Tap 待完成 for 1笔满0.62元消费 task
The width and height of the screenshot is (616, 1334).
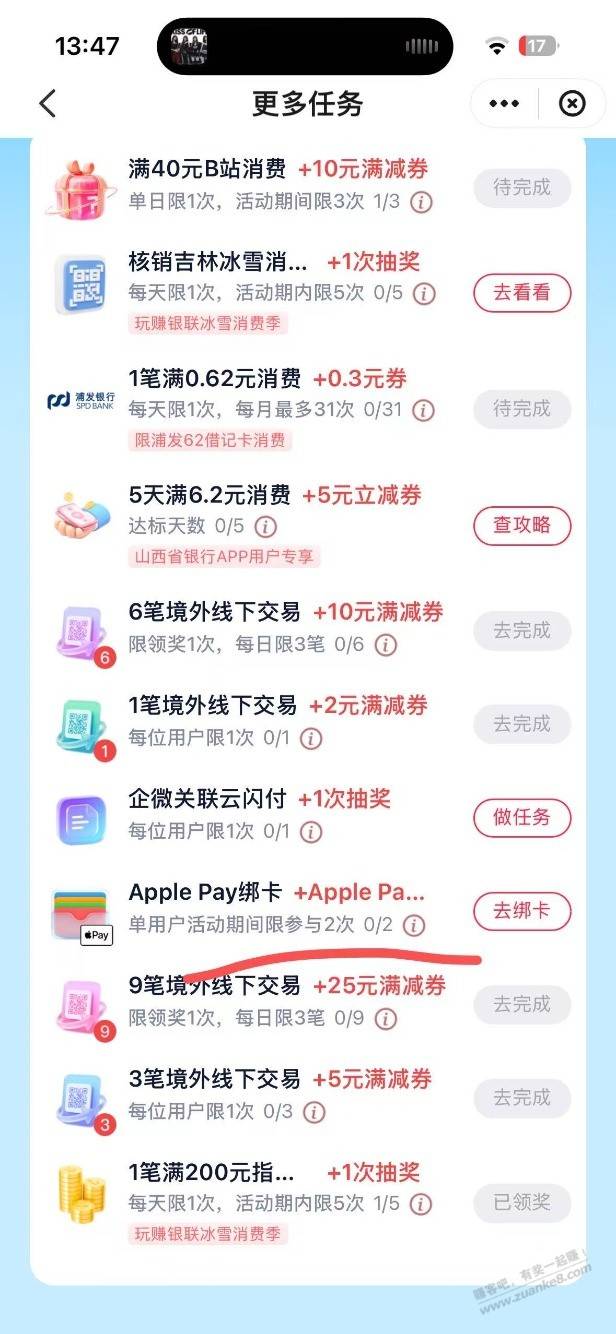[x=521, y=409]
